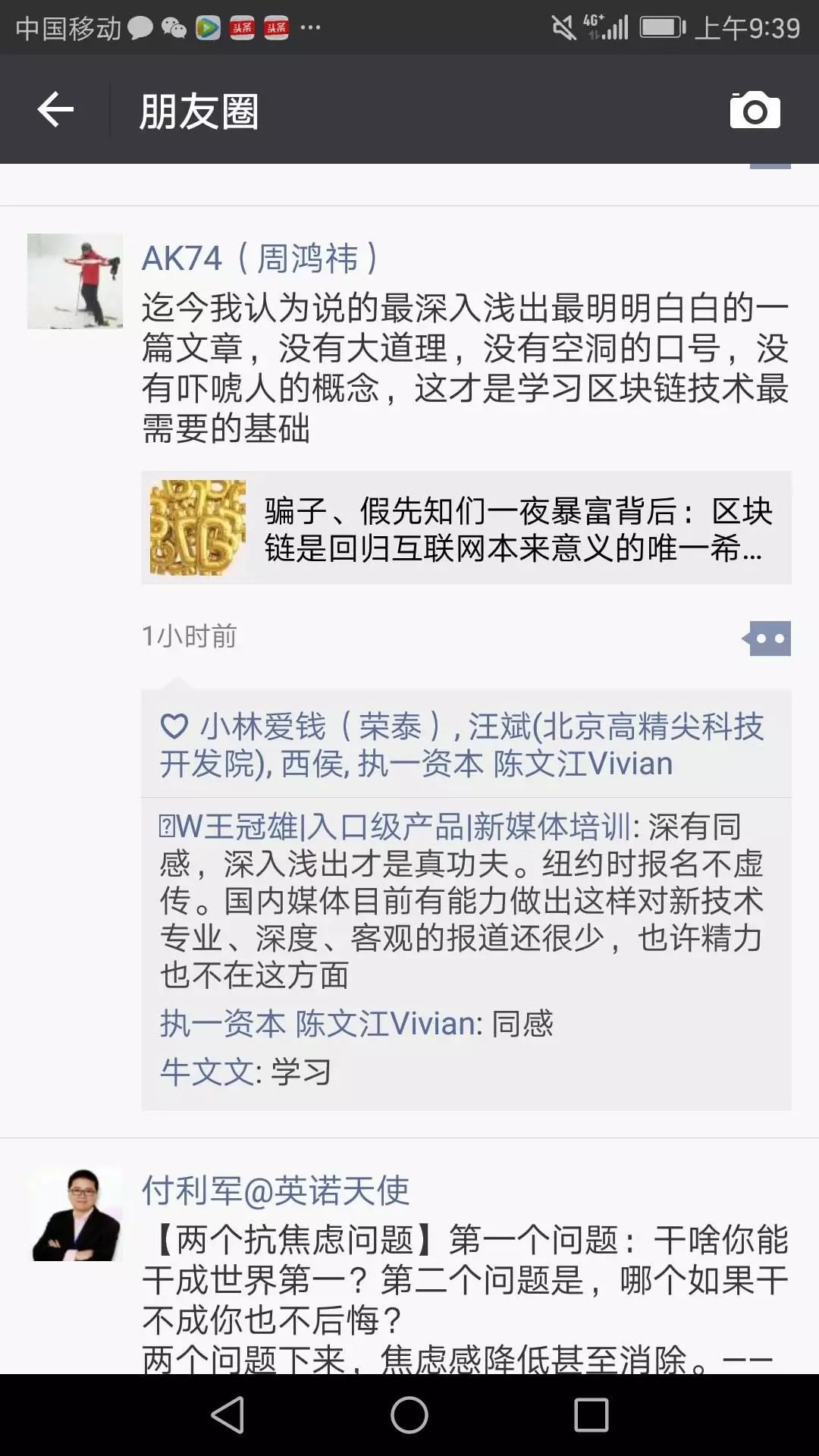Open commenter 牛文文 profile

coord(207,1072)
